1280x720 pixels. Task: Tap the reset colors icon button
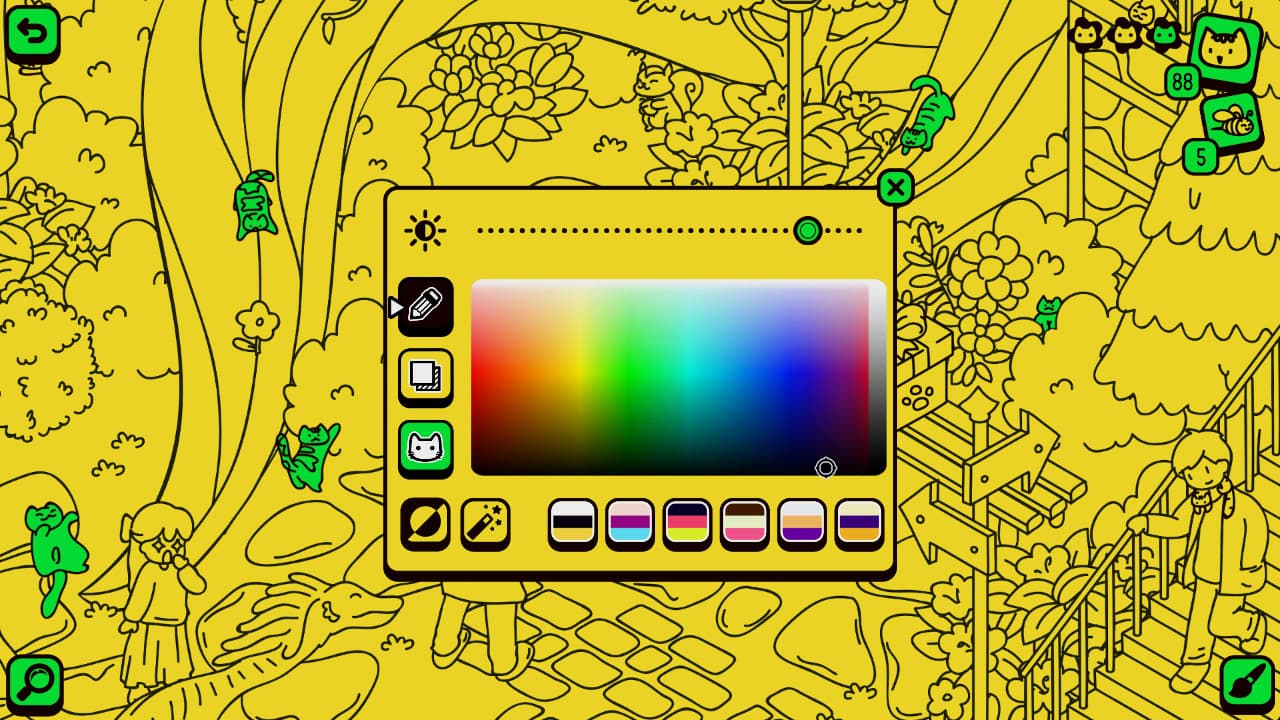tap(425, 523)
